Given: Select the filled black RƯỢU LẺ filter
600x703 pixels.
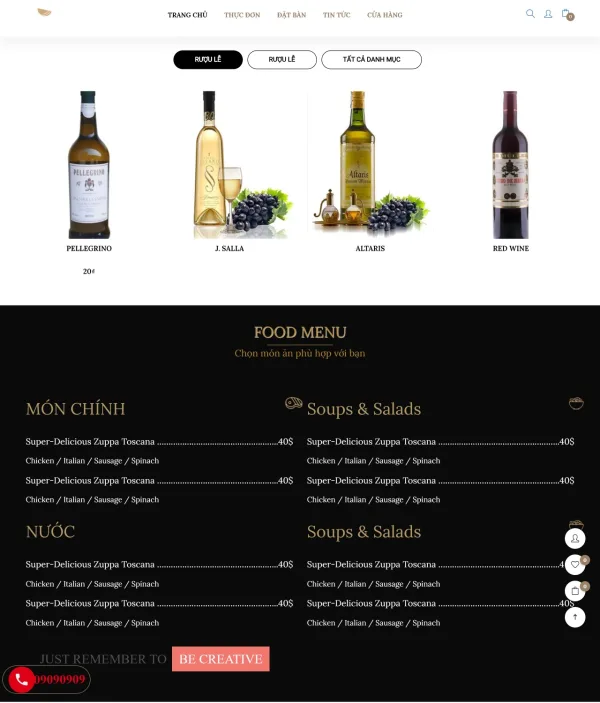Looking at the screenshot, I should (208, 60).
